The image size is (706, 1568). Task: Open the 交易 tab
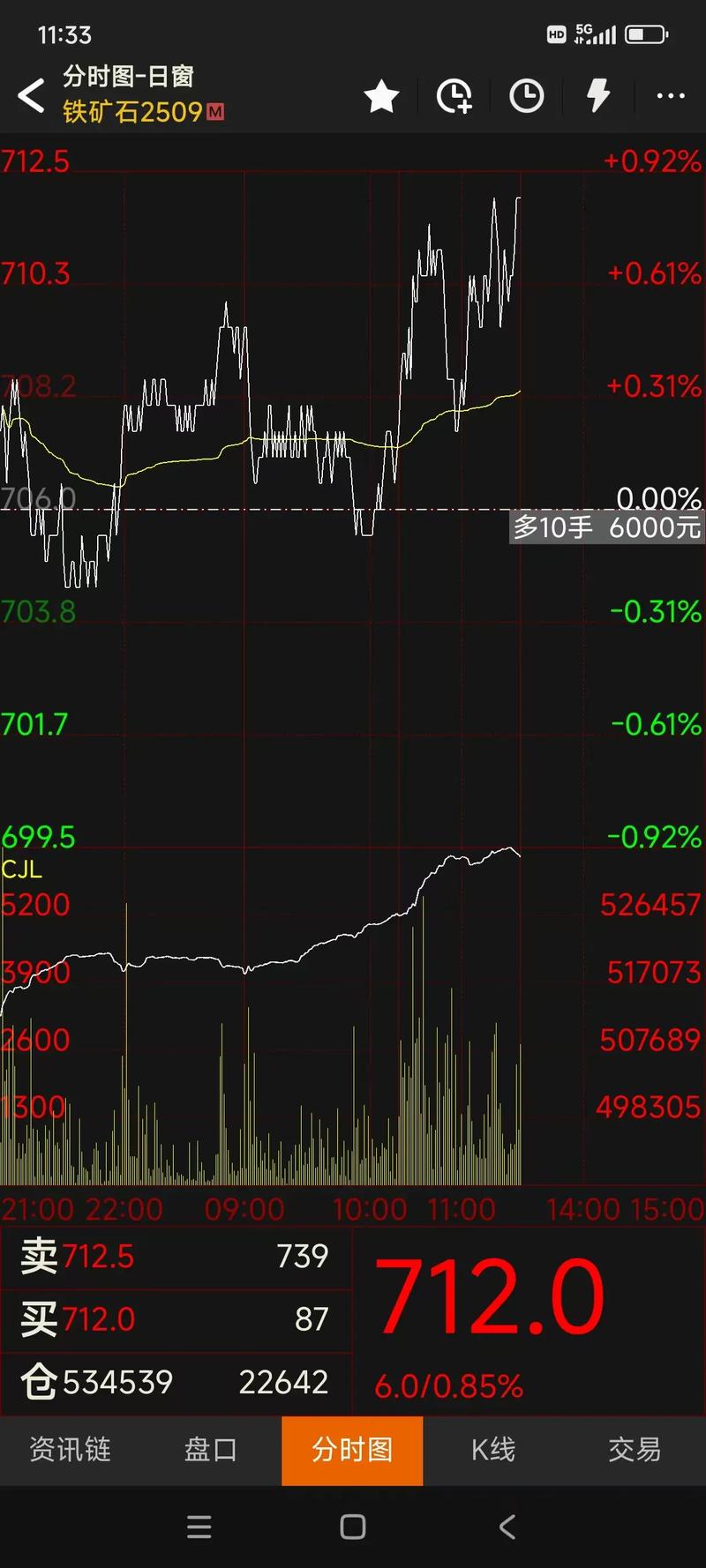[x=635, y=1450]
